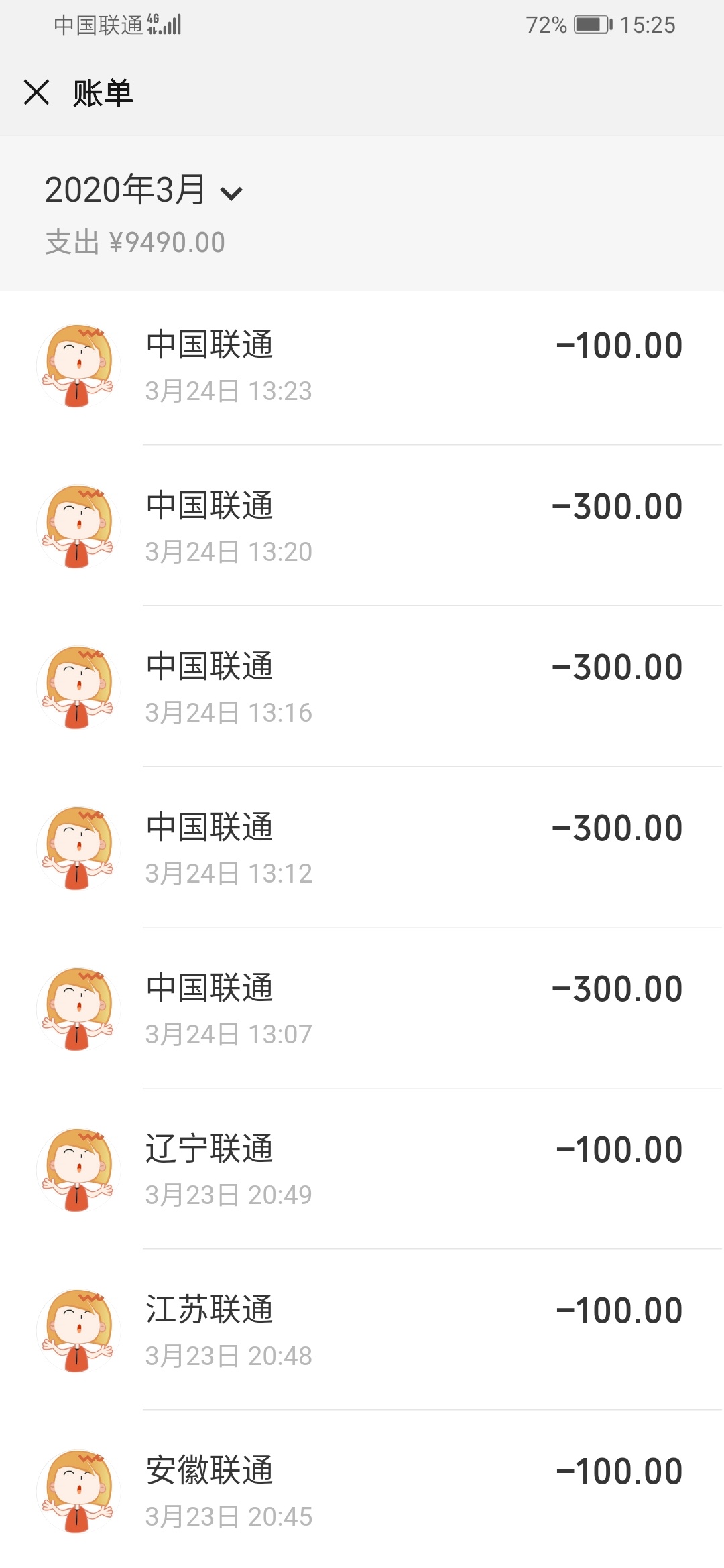
Task: View 中国联通 transaction at 3月24日 13:12
Action: click(362, 848)
